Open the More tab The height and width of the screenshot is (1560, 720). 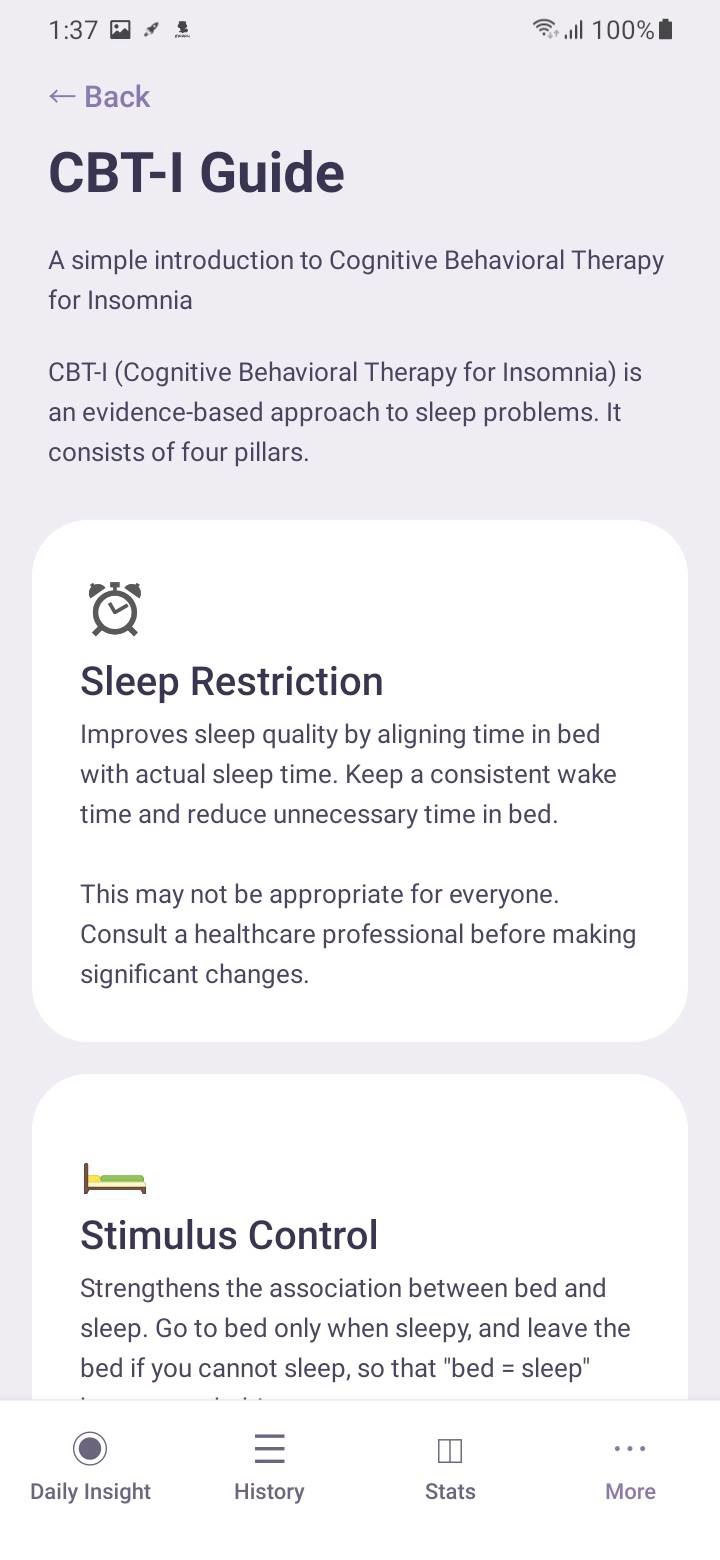[x=630, y=1466]
